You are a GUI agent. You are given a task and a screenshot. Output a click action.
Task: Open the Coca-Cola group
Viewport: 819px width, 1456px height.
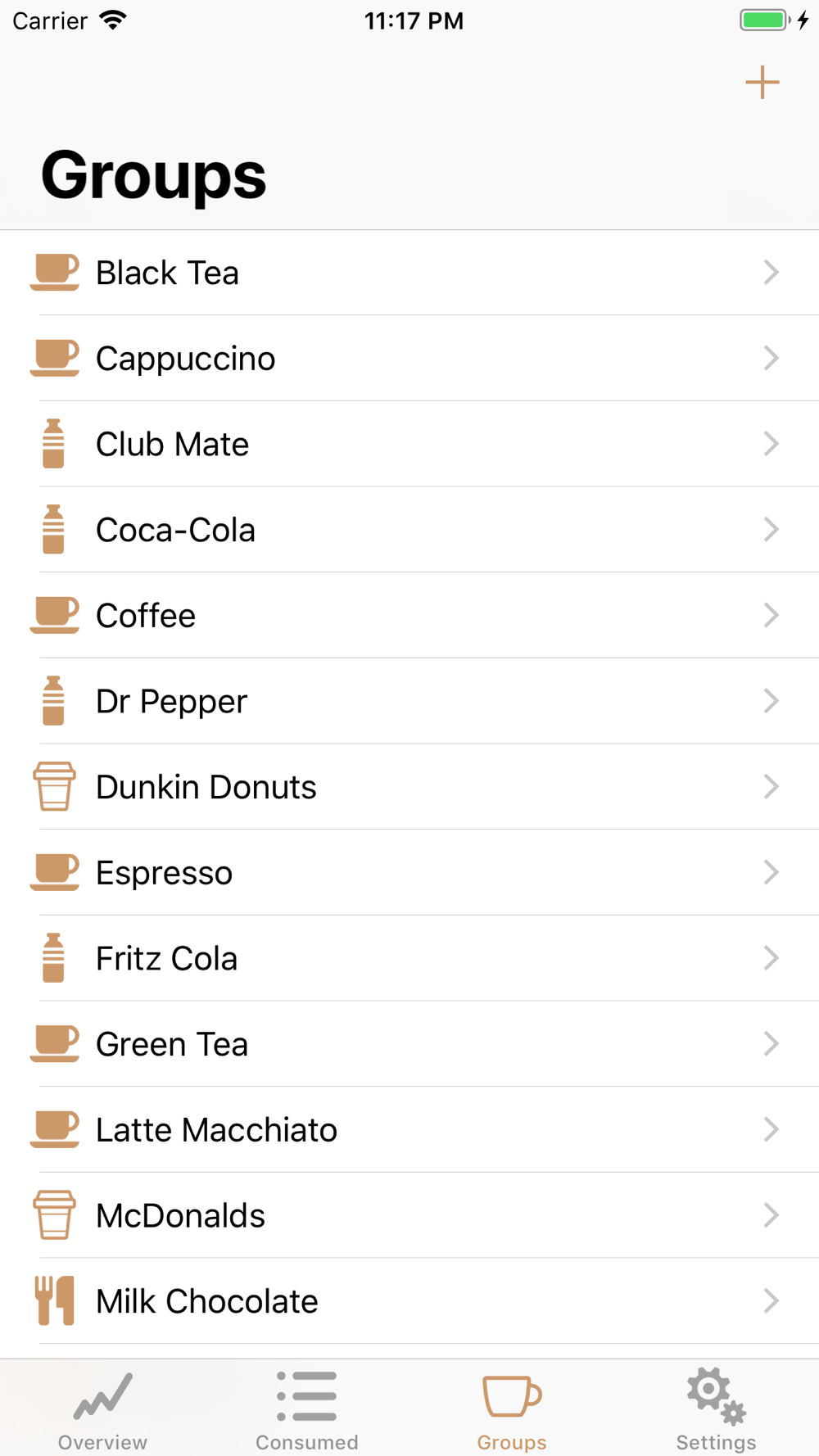coord(409,530)
